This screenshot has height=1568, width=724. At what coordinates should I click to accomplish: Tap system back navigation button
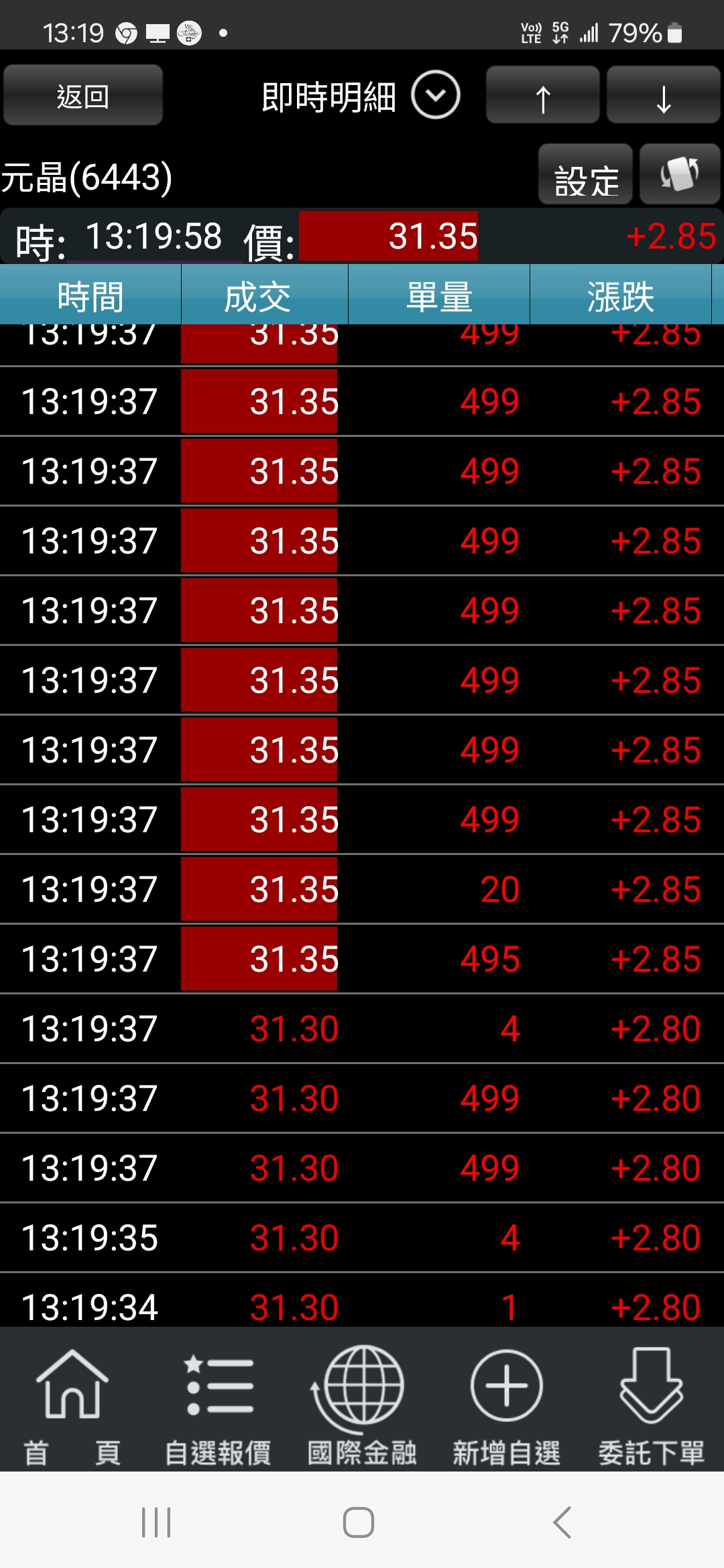562,1522
